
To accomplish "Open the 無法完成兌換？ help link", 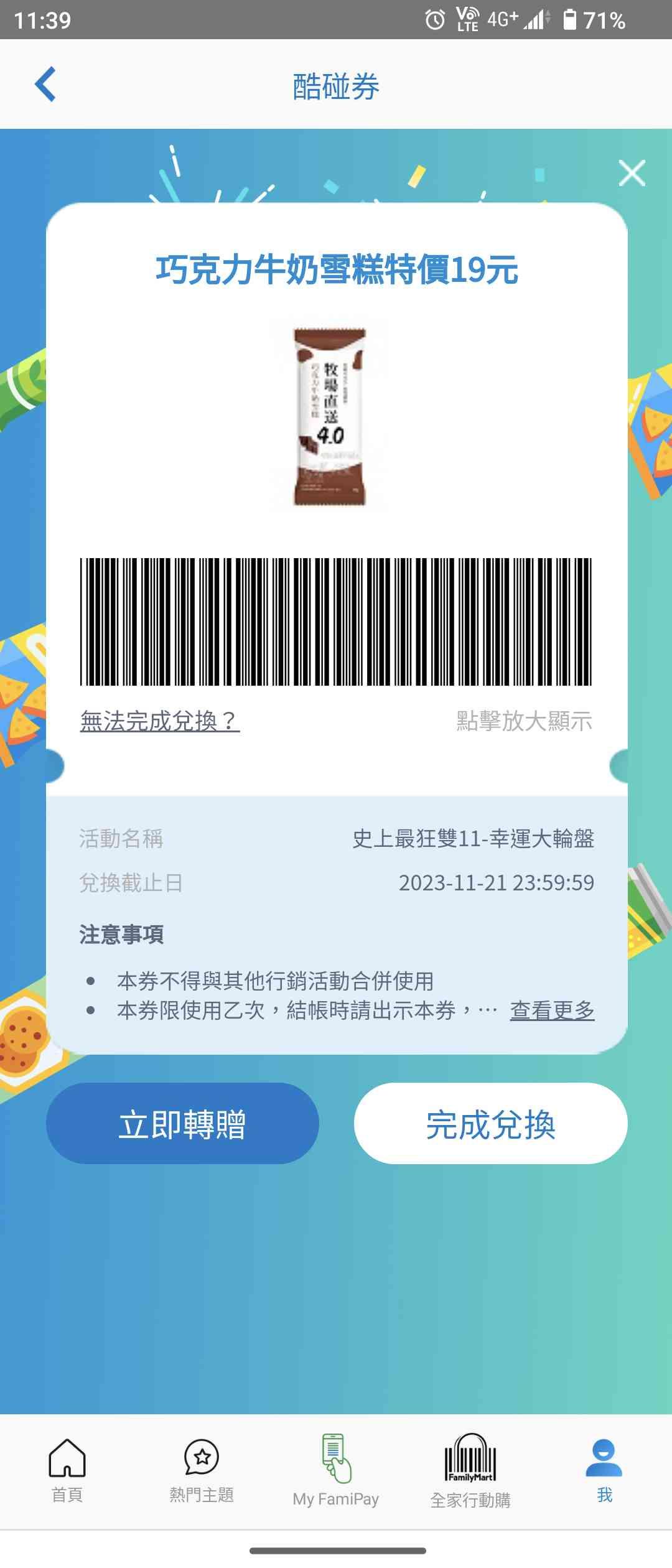I will click(x=160, y=721).
